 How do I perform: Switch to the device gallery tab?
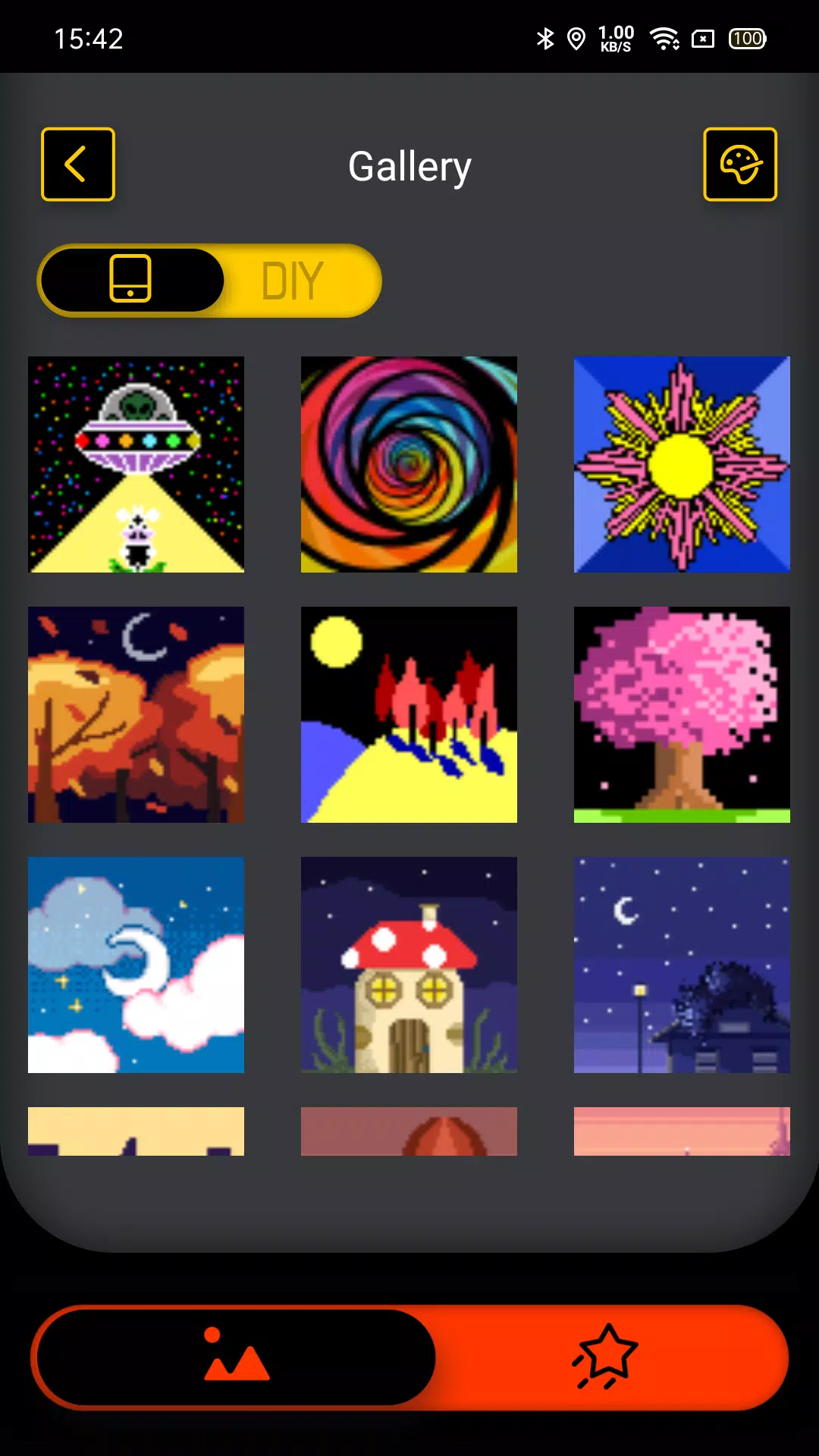[131, 280]
